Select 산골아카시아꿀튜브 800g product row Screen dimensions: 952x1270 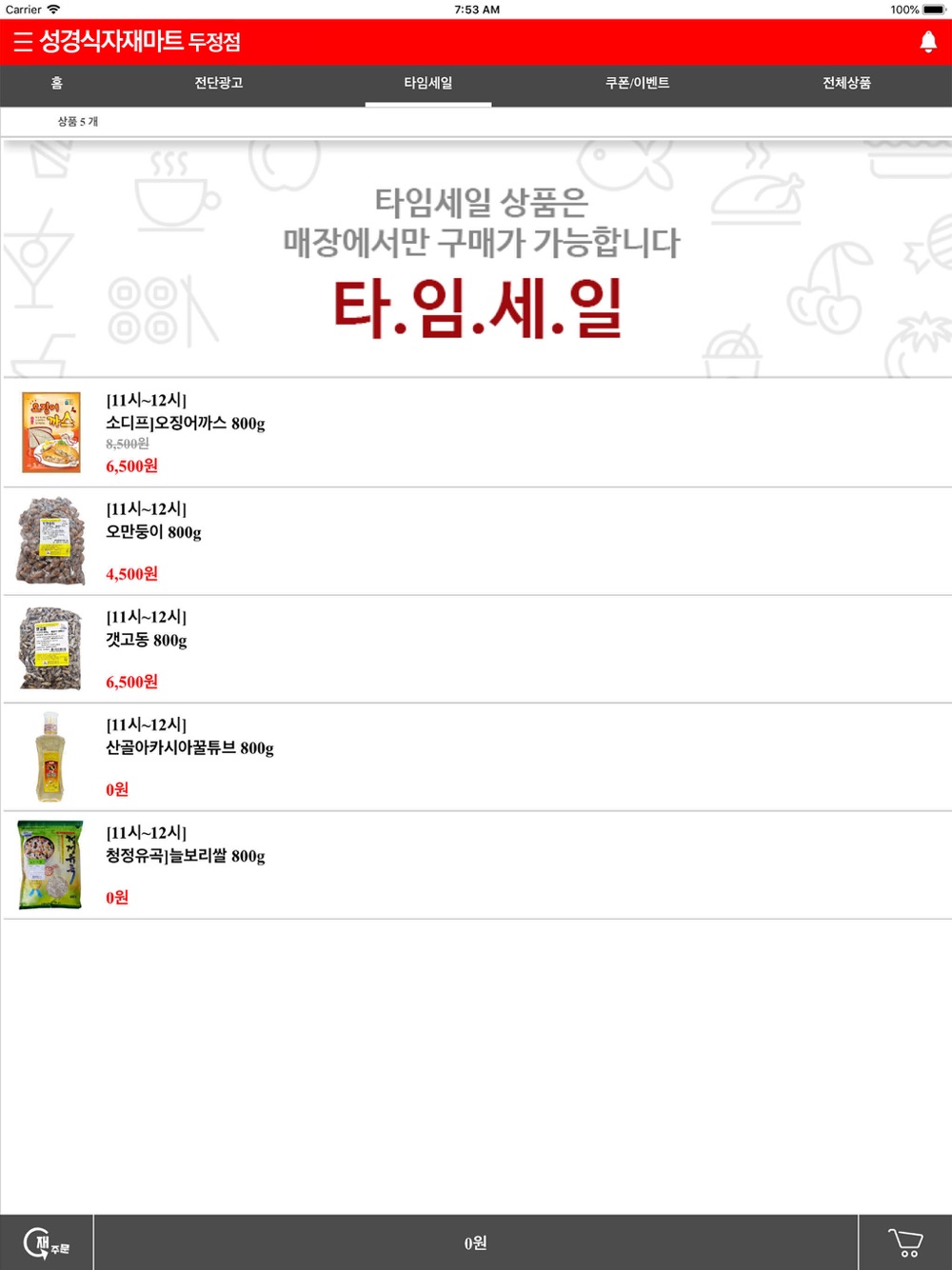coord(478,758)
